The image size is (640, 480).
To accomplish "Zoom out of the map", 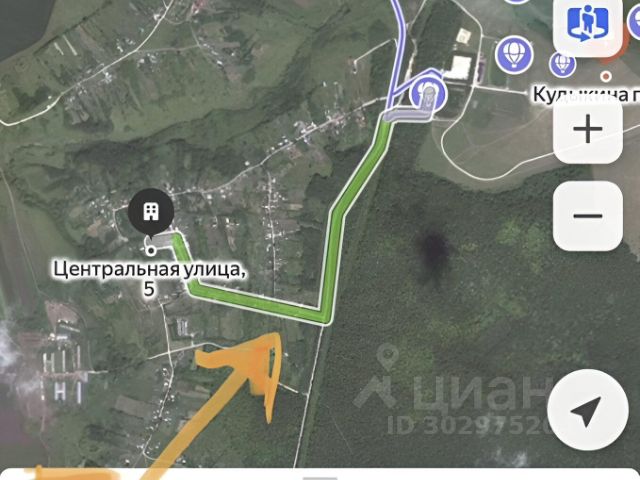I will (x=587, y=215).
